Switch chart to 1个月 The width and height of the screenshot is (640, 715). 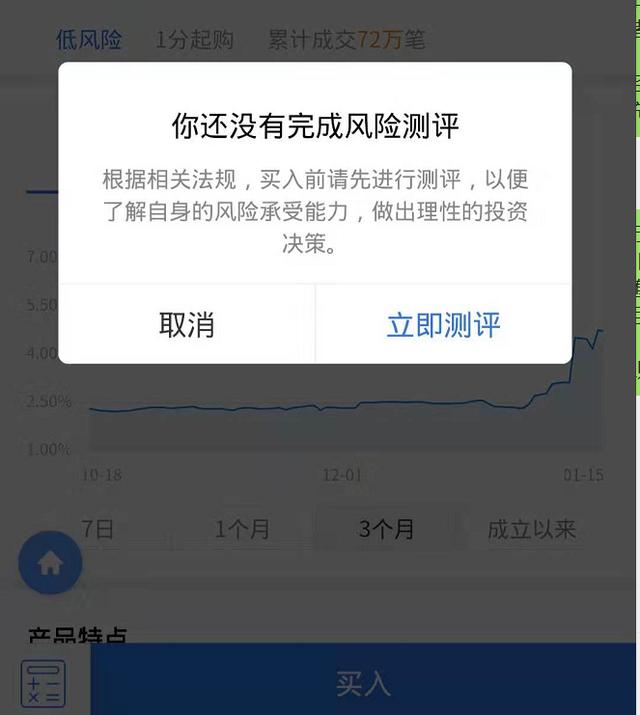[x=242, y=529]
